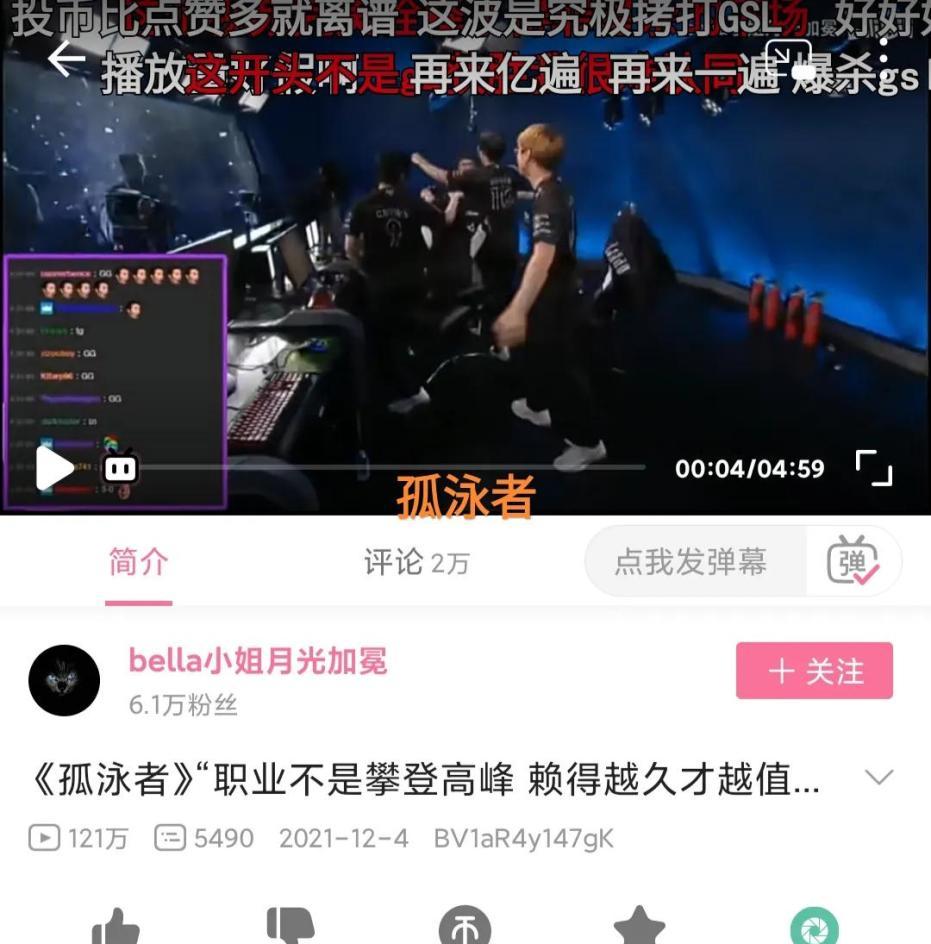Switch to the 简介 tab
Viewport: 931px width, 944px height.
138,563
